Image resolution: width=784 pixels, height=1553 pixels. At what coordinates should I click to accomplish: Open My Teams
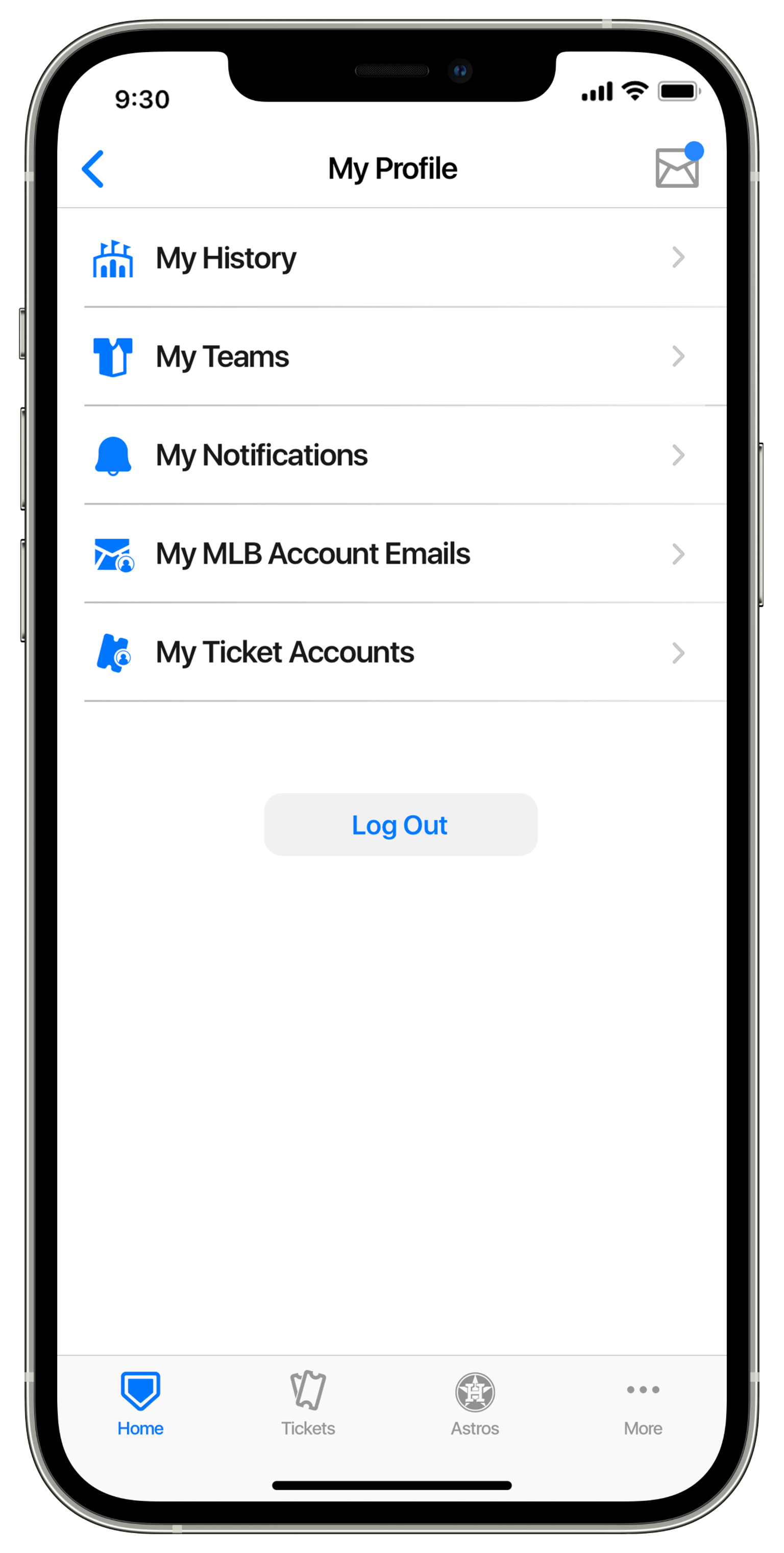pyautogui.click(x=391, y=356)
